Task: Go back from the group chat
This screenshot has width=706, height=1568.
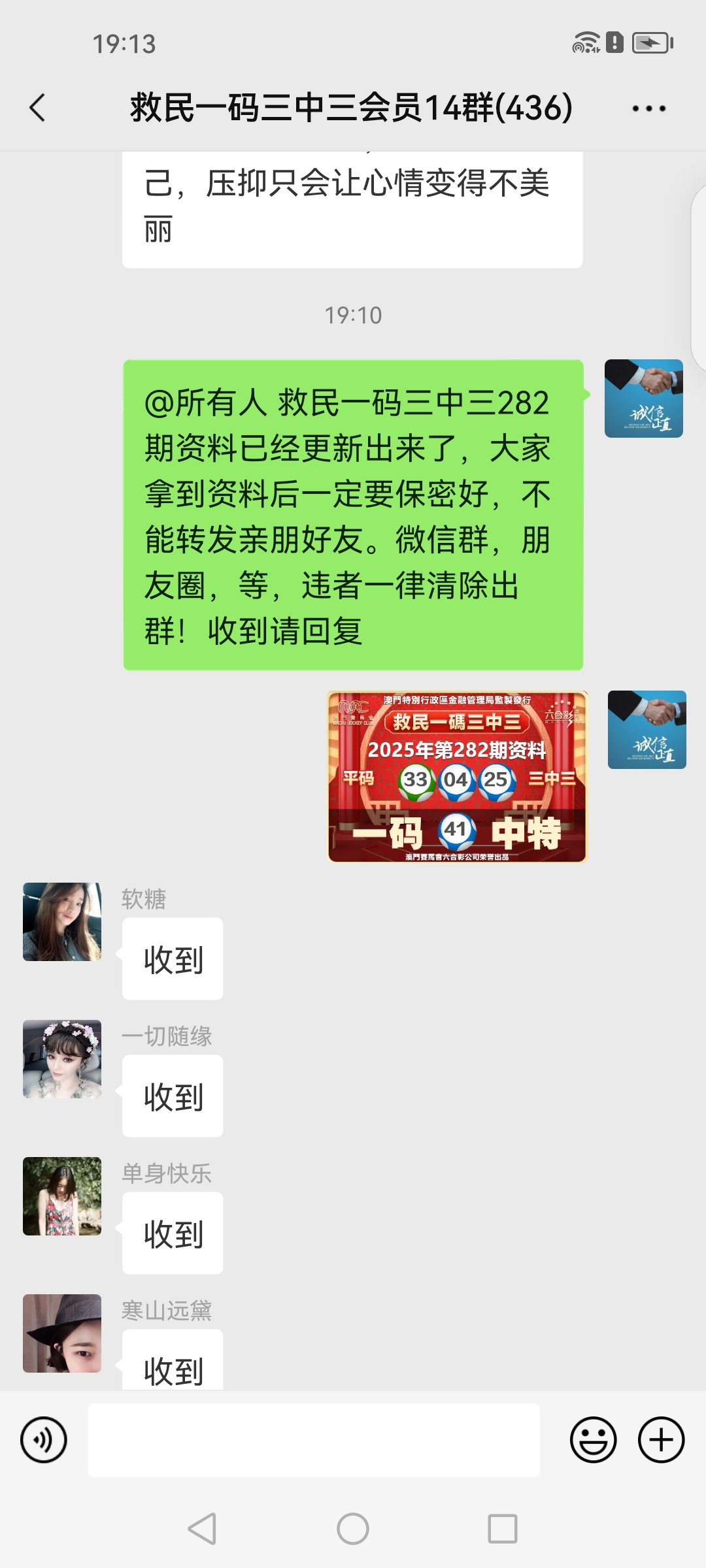Action: point(38,108)
